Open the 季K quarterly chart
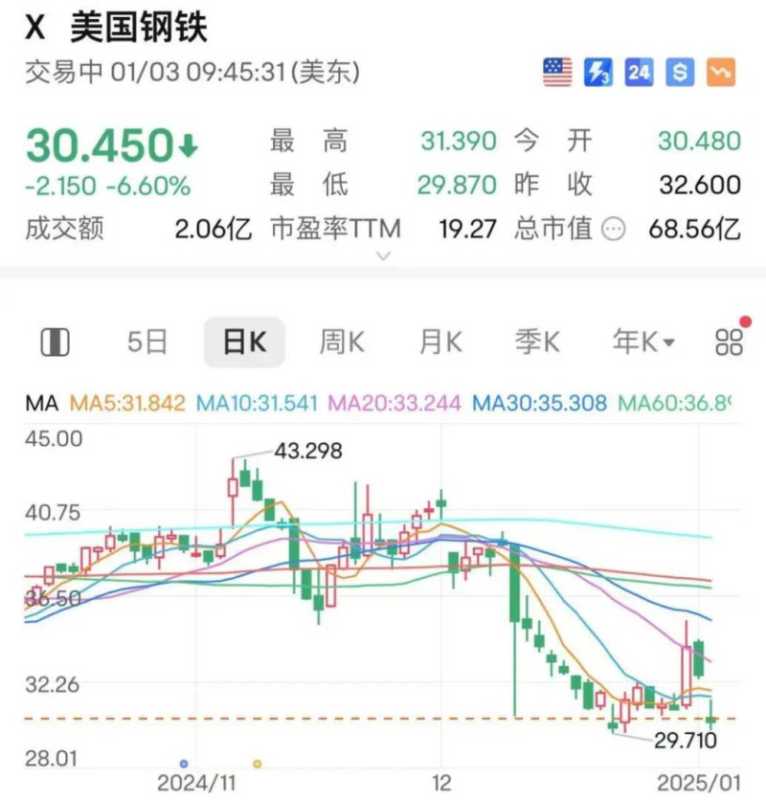The image size is (766, 800). (x=537, y=343)
